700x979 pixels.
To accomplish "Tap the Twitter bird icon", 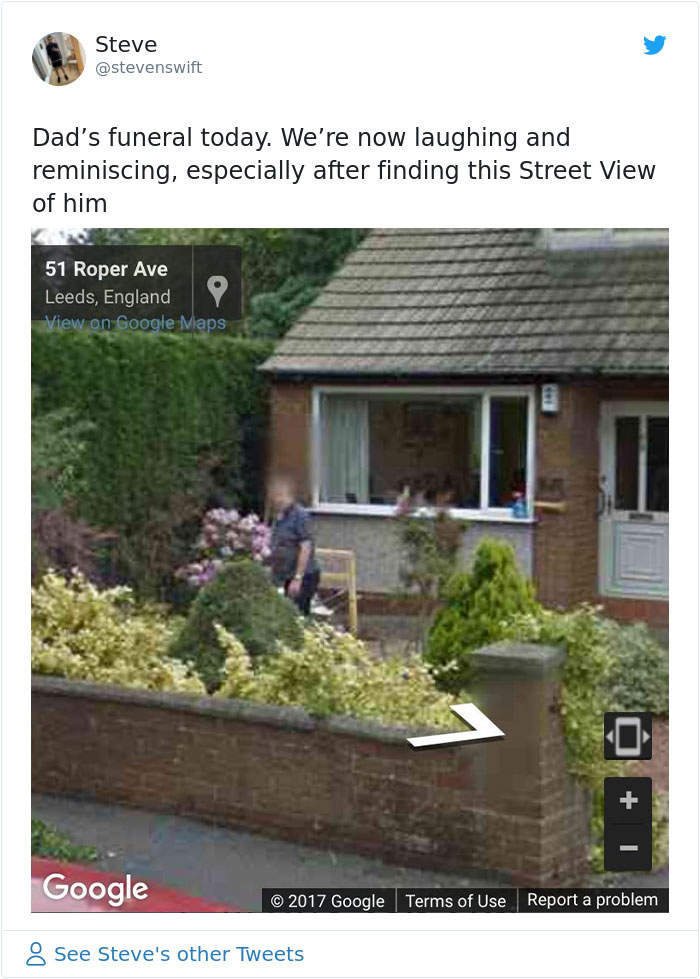I will (654, 45).
